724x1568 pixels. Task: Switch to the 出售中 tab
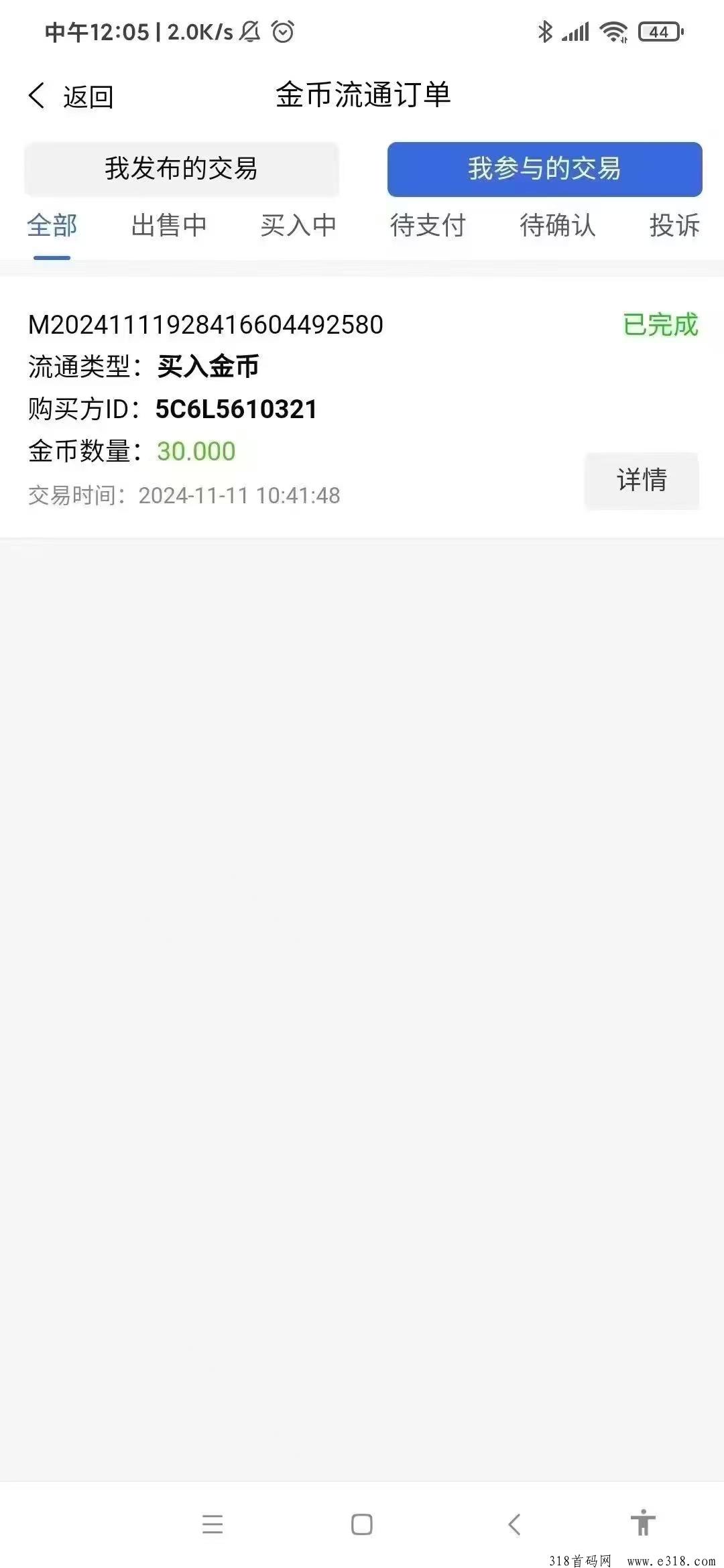point(169,226)
